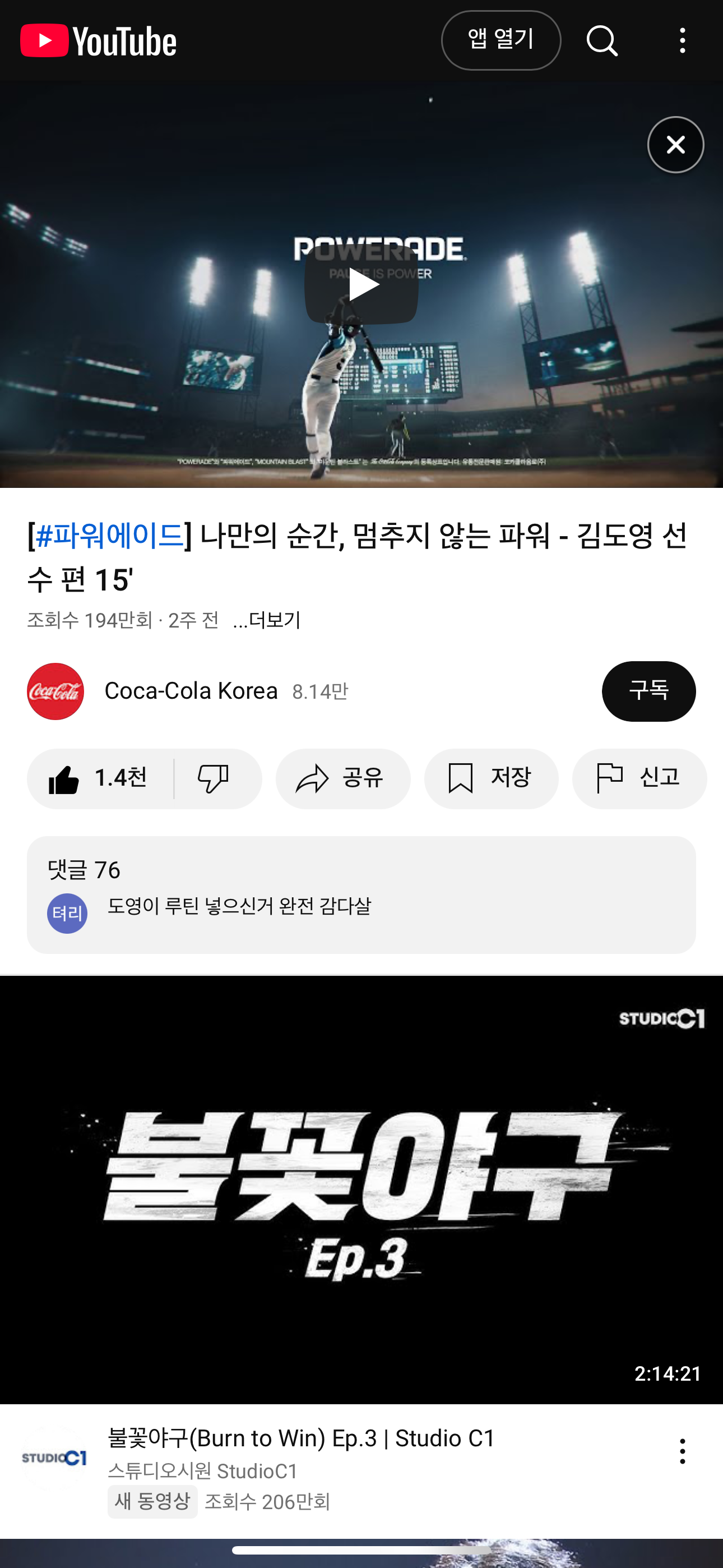Open the StudioC1 channel avatar
The width and height of the screenshot is (723, 1568).
click(x=54, y=1458)
